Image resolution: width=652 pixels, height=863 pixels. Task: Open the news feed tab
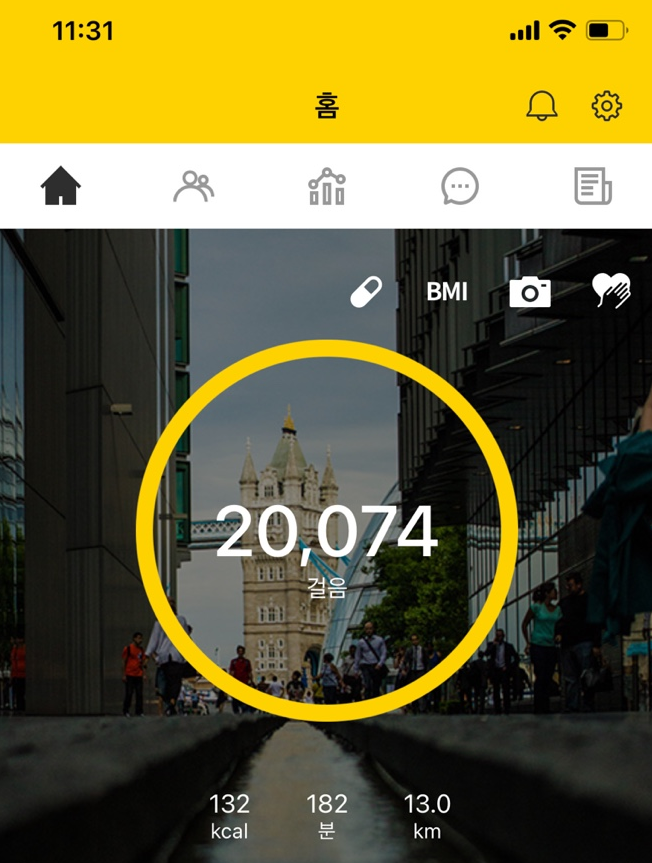[593, 186]
